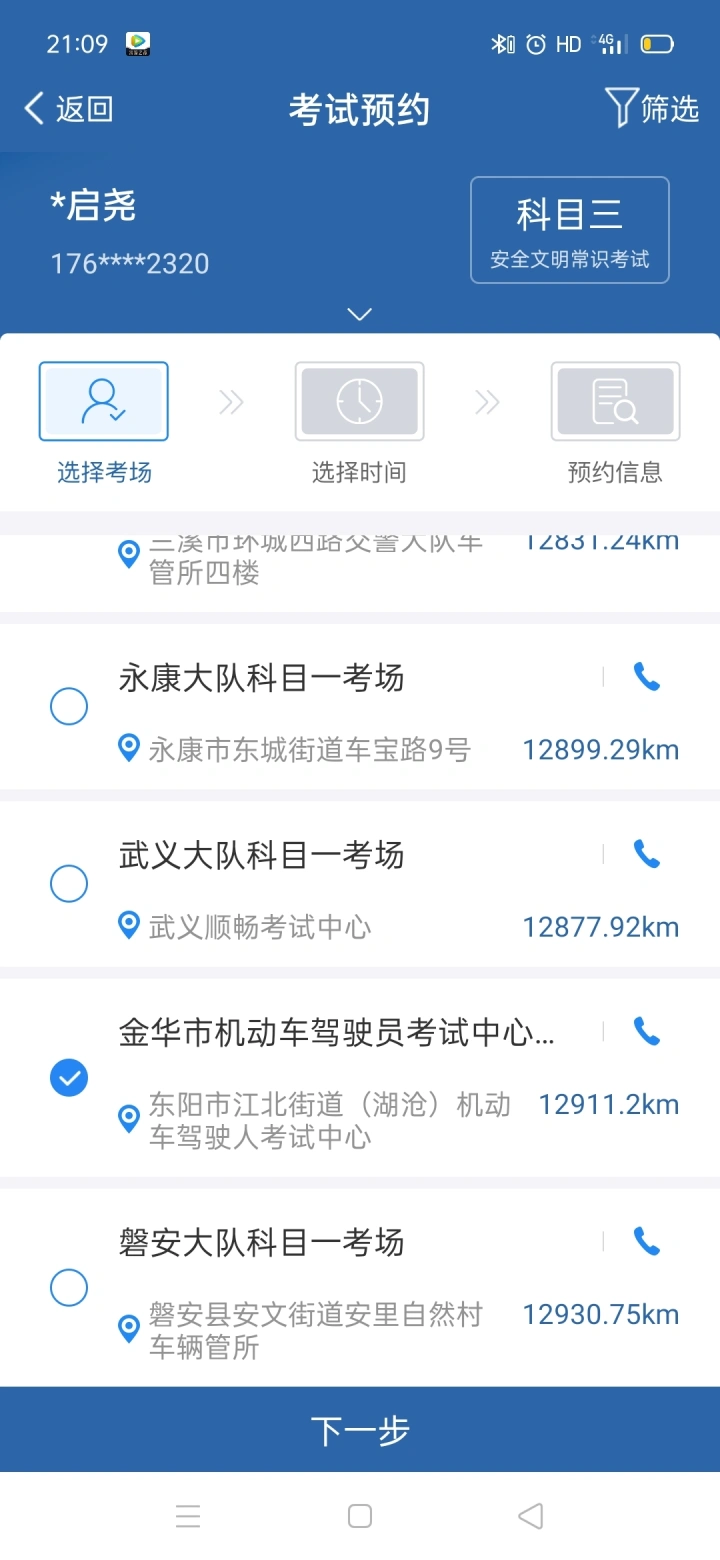Call 磐安大队科目一考场 via the phone icon
Viewport: 720px width, 1560px height.
pyautogui.click(x=647, y=1241)
